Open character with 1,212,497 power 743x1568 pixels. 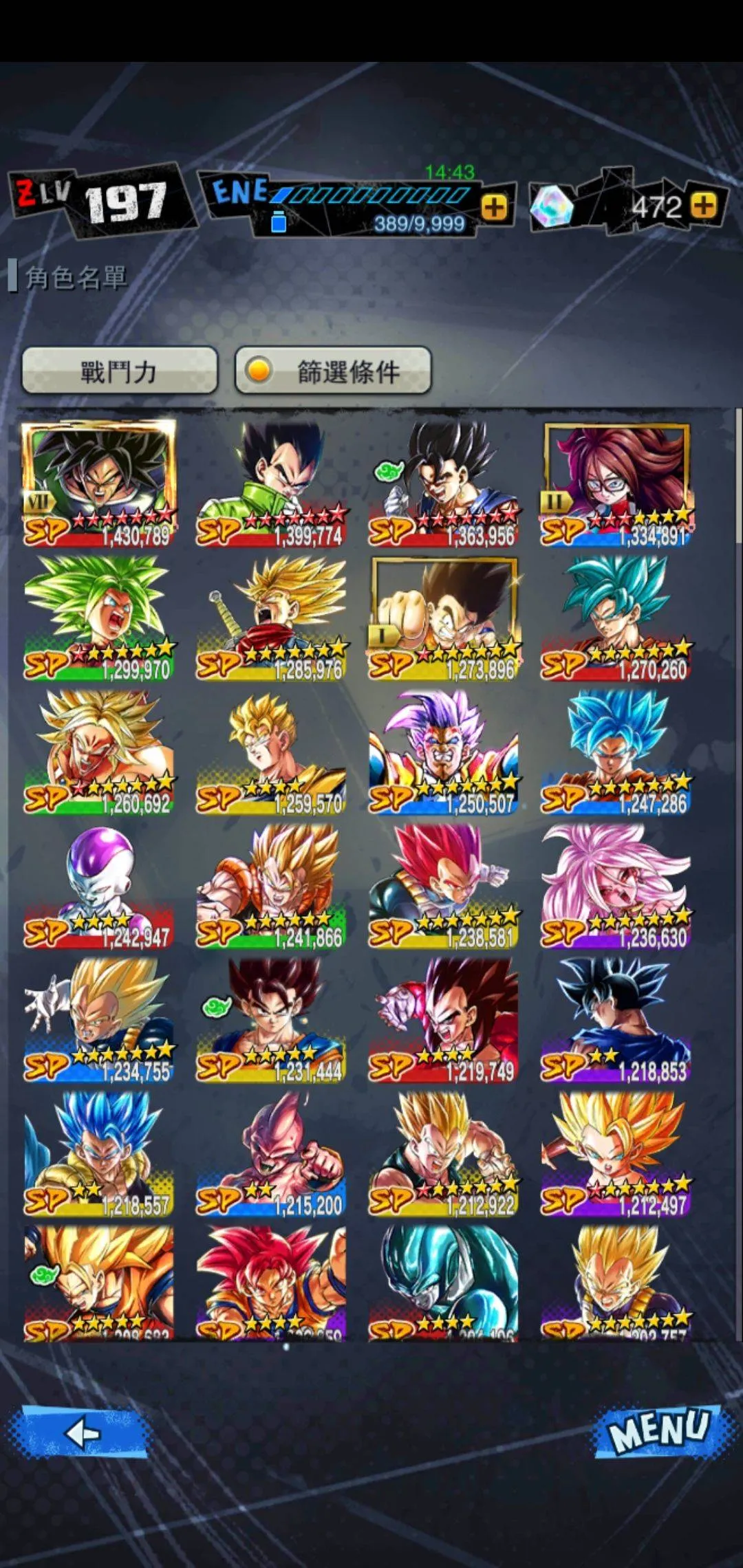[616, 1153]
